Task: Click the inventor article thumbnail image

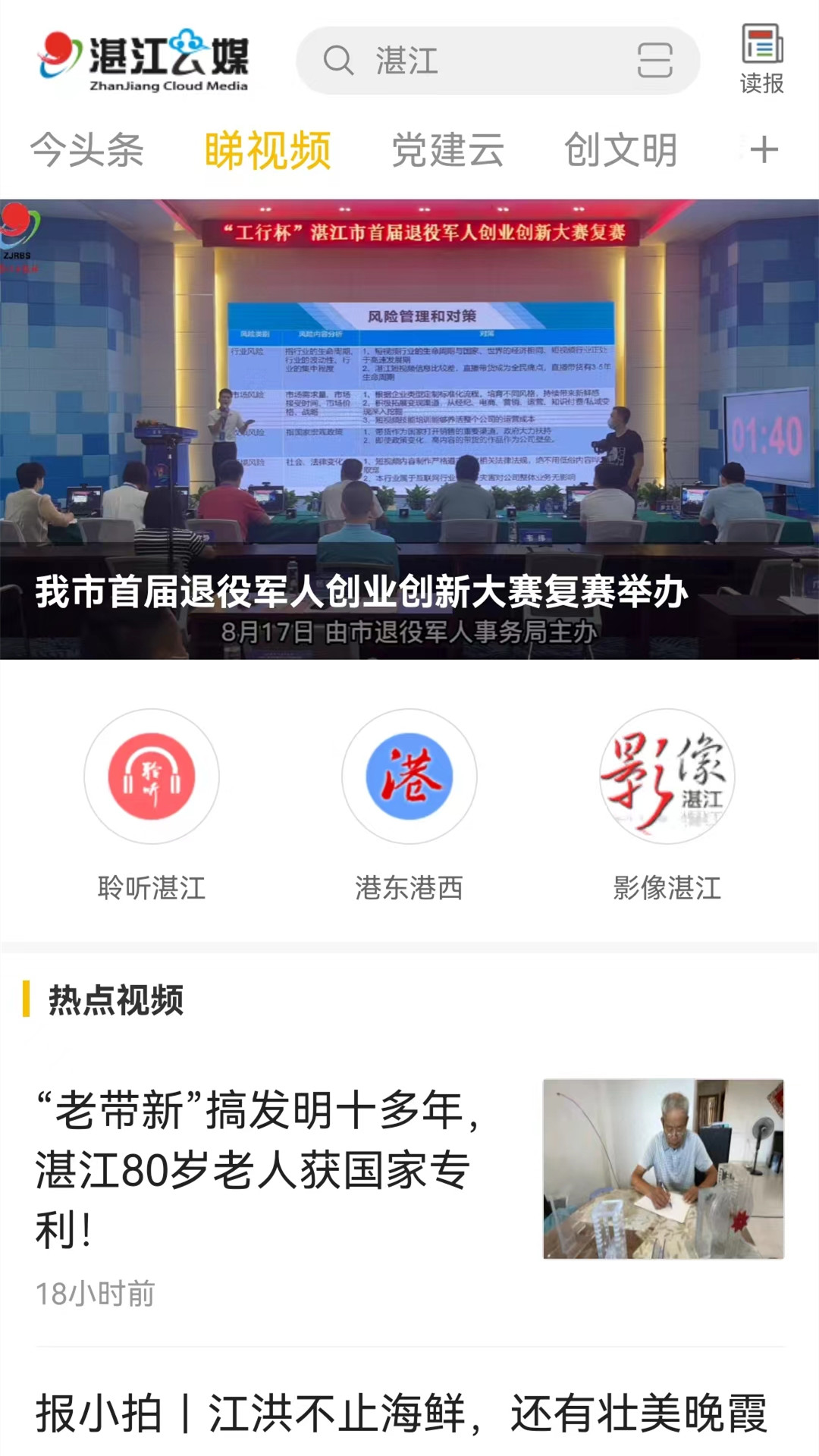Action: tap(662, 1168)
